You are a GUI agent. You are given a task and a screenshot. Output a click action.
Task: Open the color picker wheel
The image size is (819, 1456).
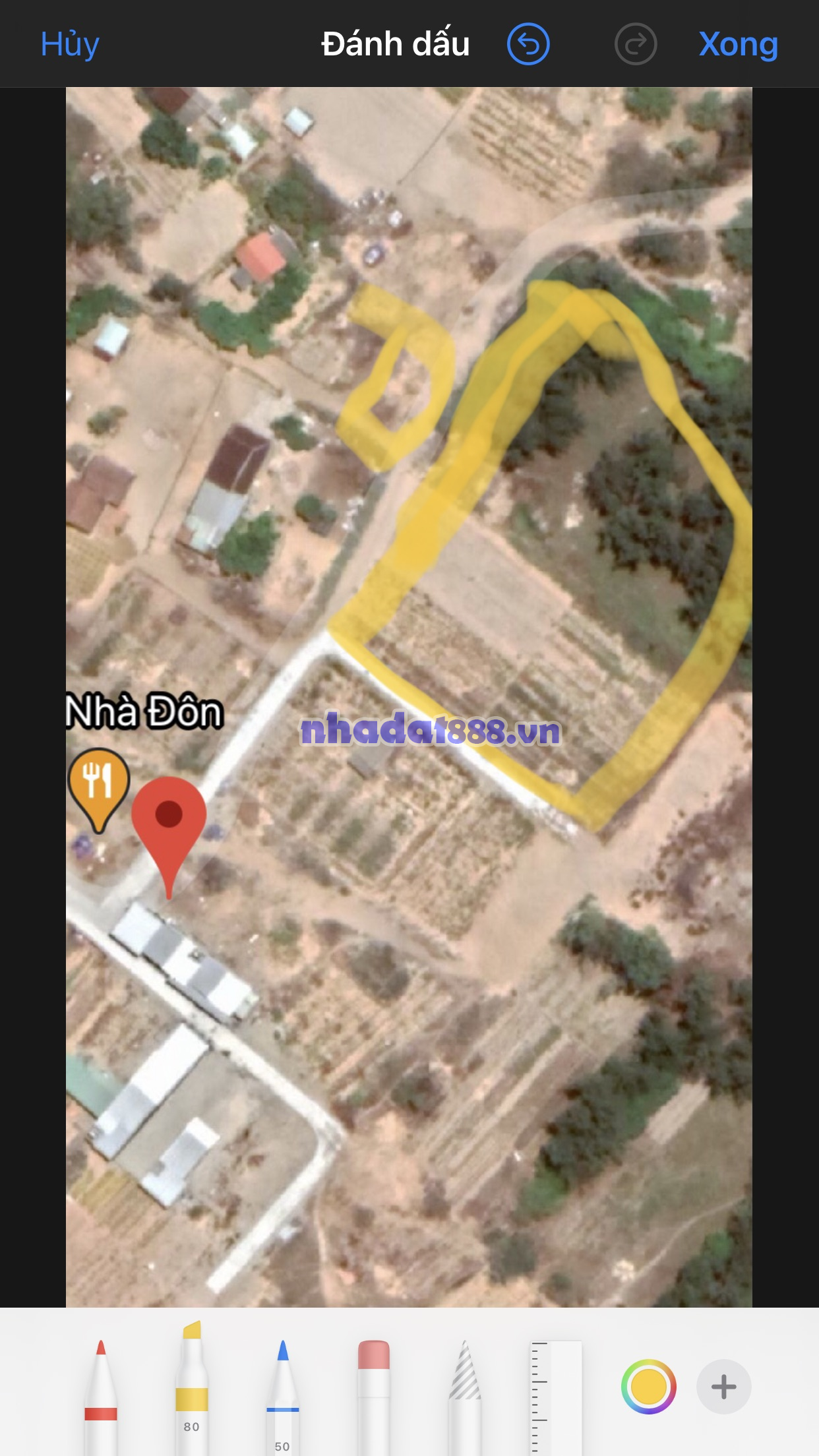(648, 1387)
